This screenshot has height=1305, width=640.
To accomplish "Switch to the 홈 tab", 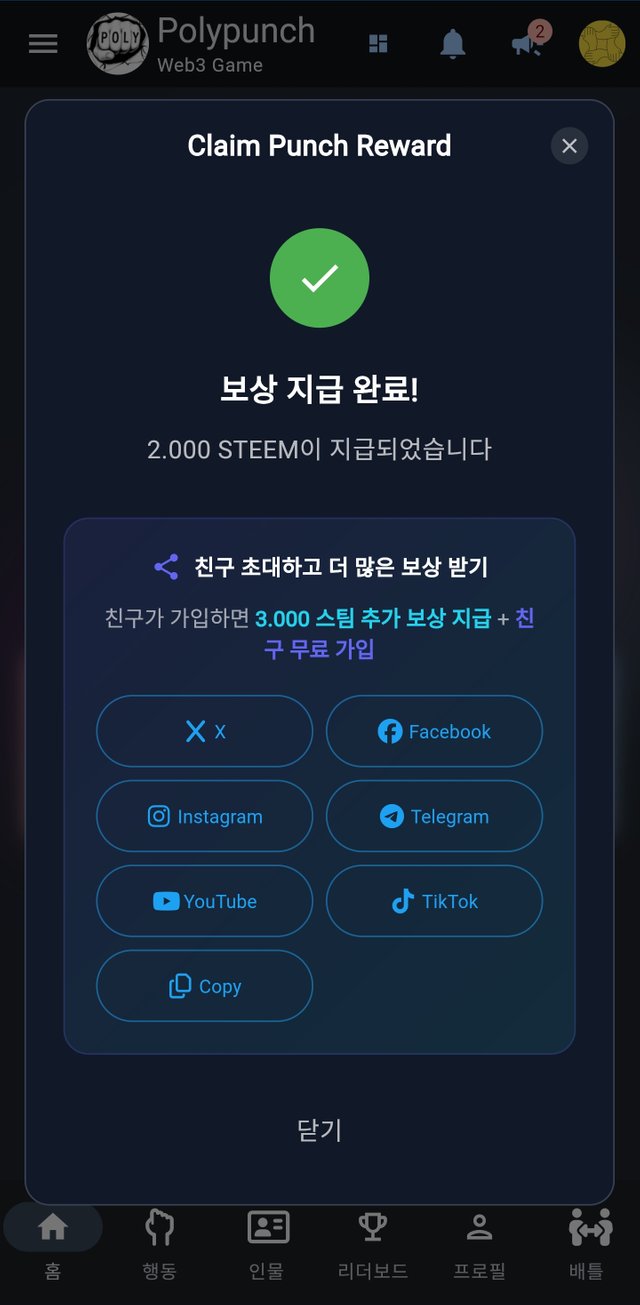I will [53, 1241].
